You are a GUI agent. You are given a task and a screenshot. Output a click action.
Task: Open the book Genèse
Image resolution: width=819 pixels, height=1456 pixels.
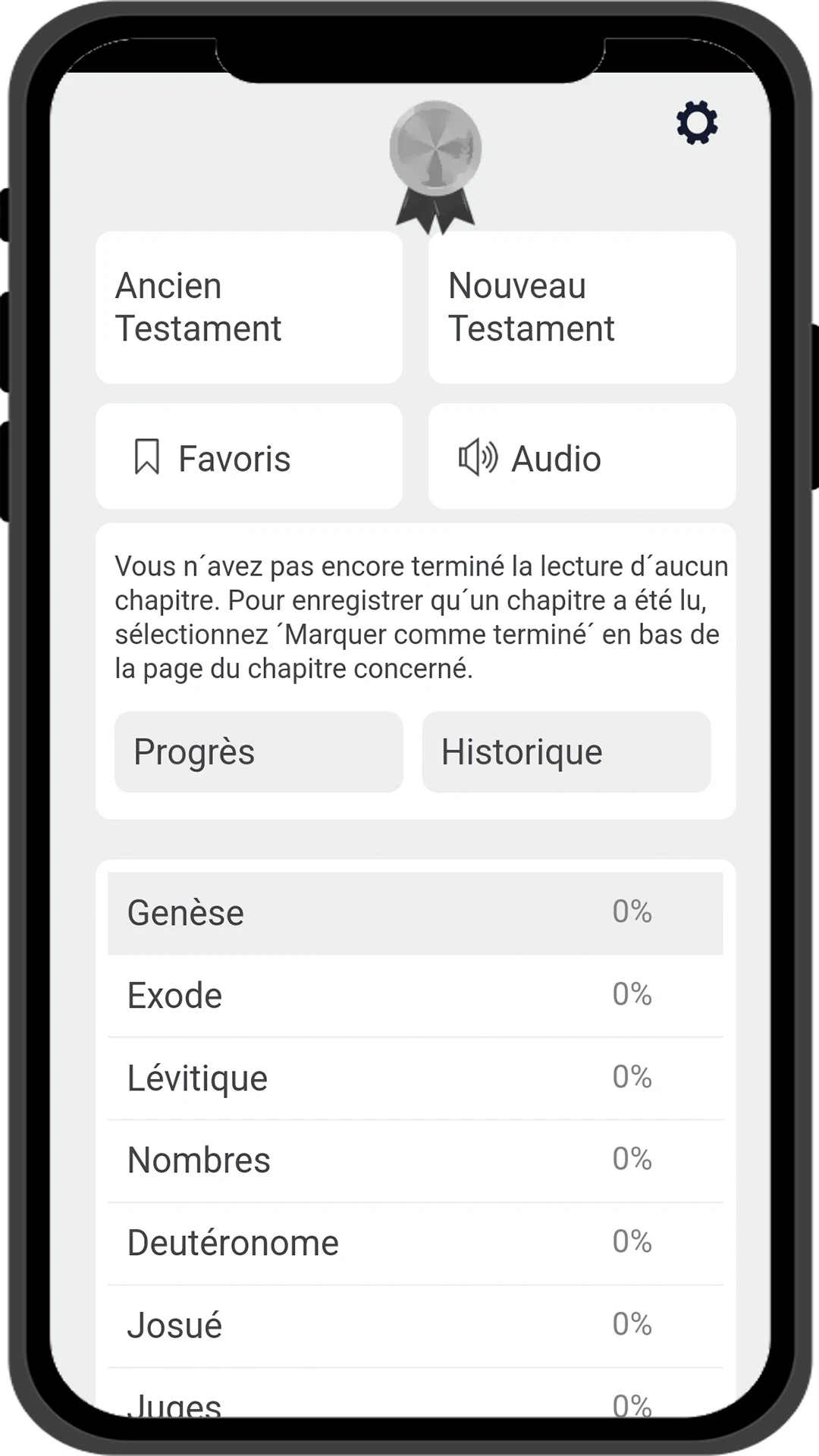coord(416,913)
